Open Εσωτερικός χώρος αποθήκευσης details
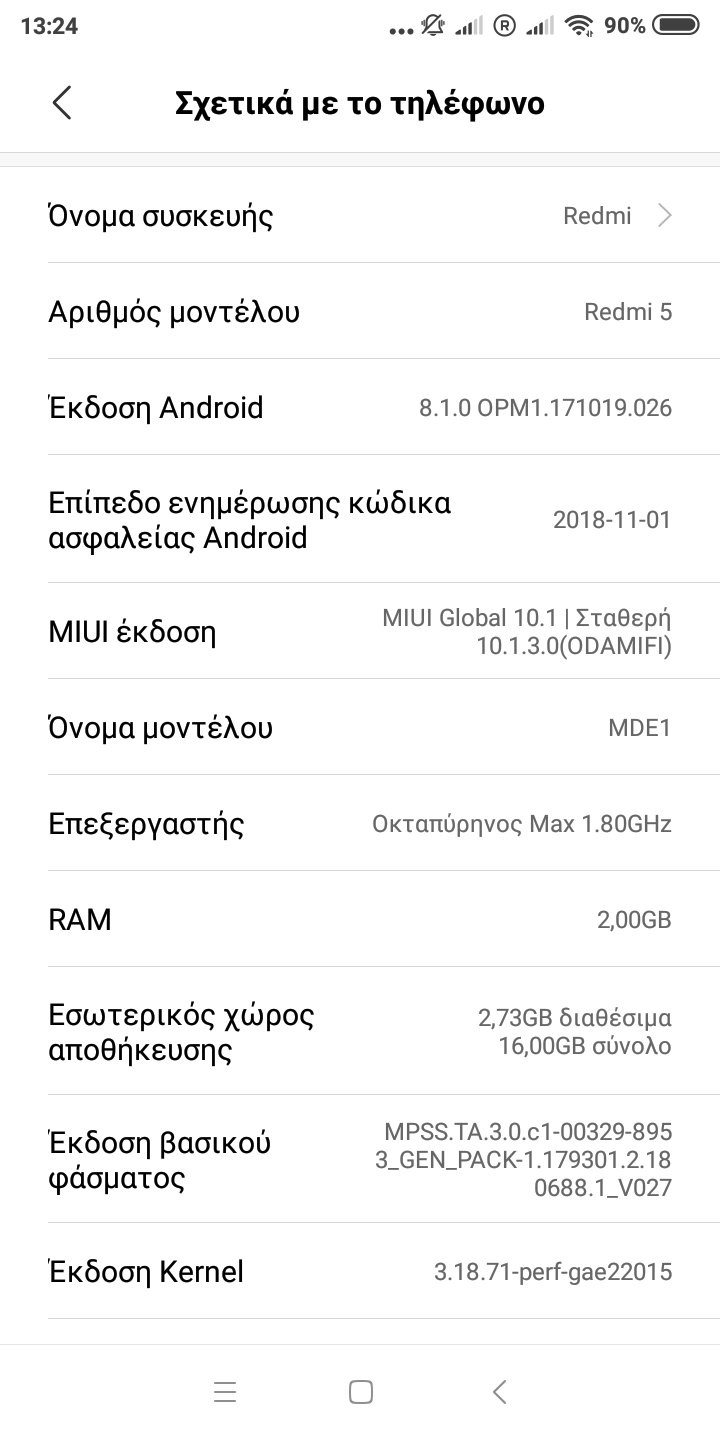720x1440 pixels. tap(360, 1033)
